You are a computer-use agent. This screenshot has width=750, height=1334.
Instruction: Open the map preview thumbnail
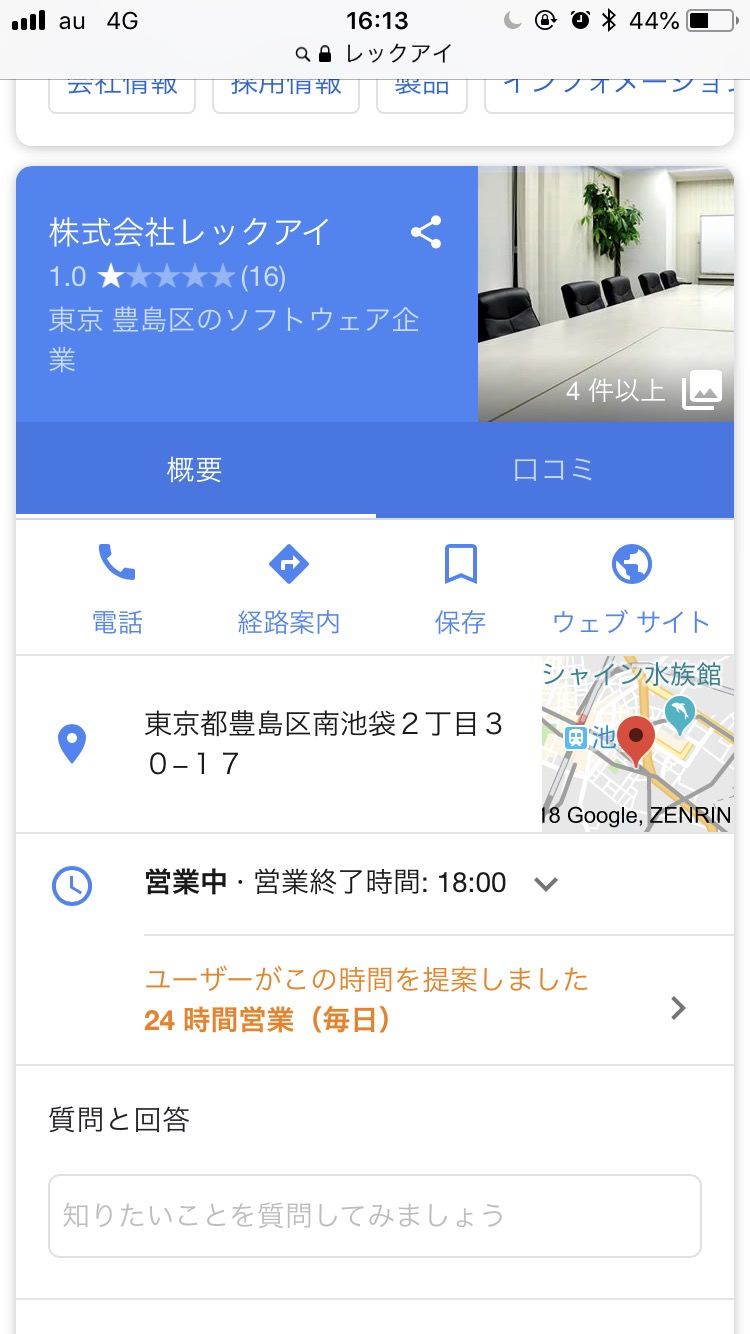tap(637, 744)
